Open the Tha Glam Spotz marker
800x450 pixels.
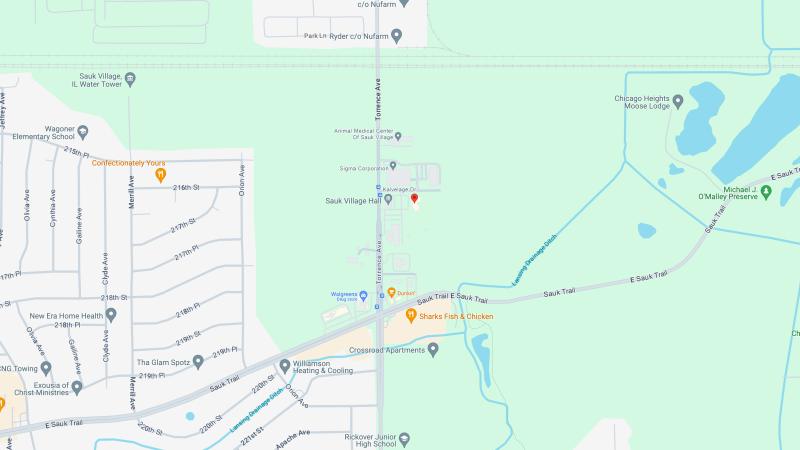coord(198,361)
